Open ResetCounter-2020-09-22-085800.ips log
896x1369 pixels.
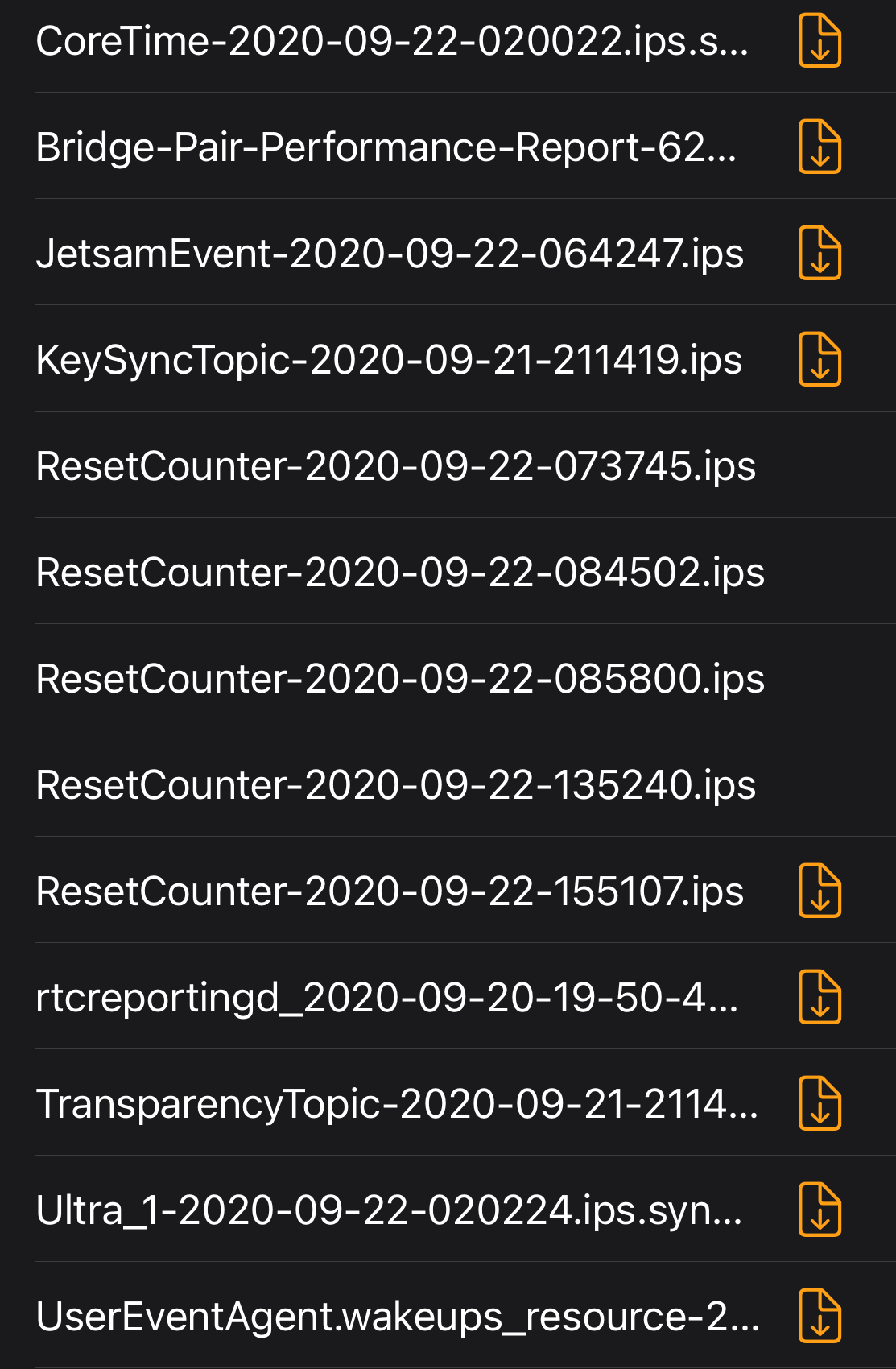400,679
